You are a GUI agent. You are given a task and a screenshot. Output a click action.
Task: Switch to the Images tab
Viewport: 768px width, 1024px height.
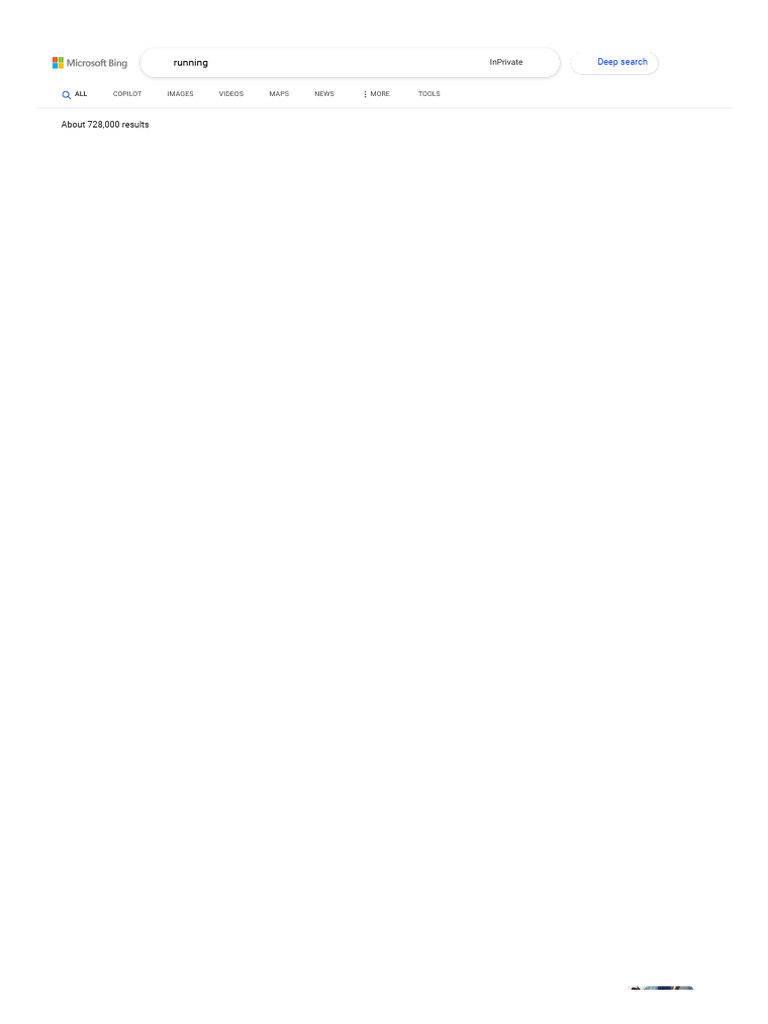180,94
